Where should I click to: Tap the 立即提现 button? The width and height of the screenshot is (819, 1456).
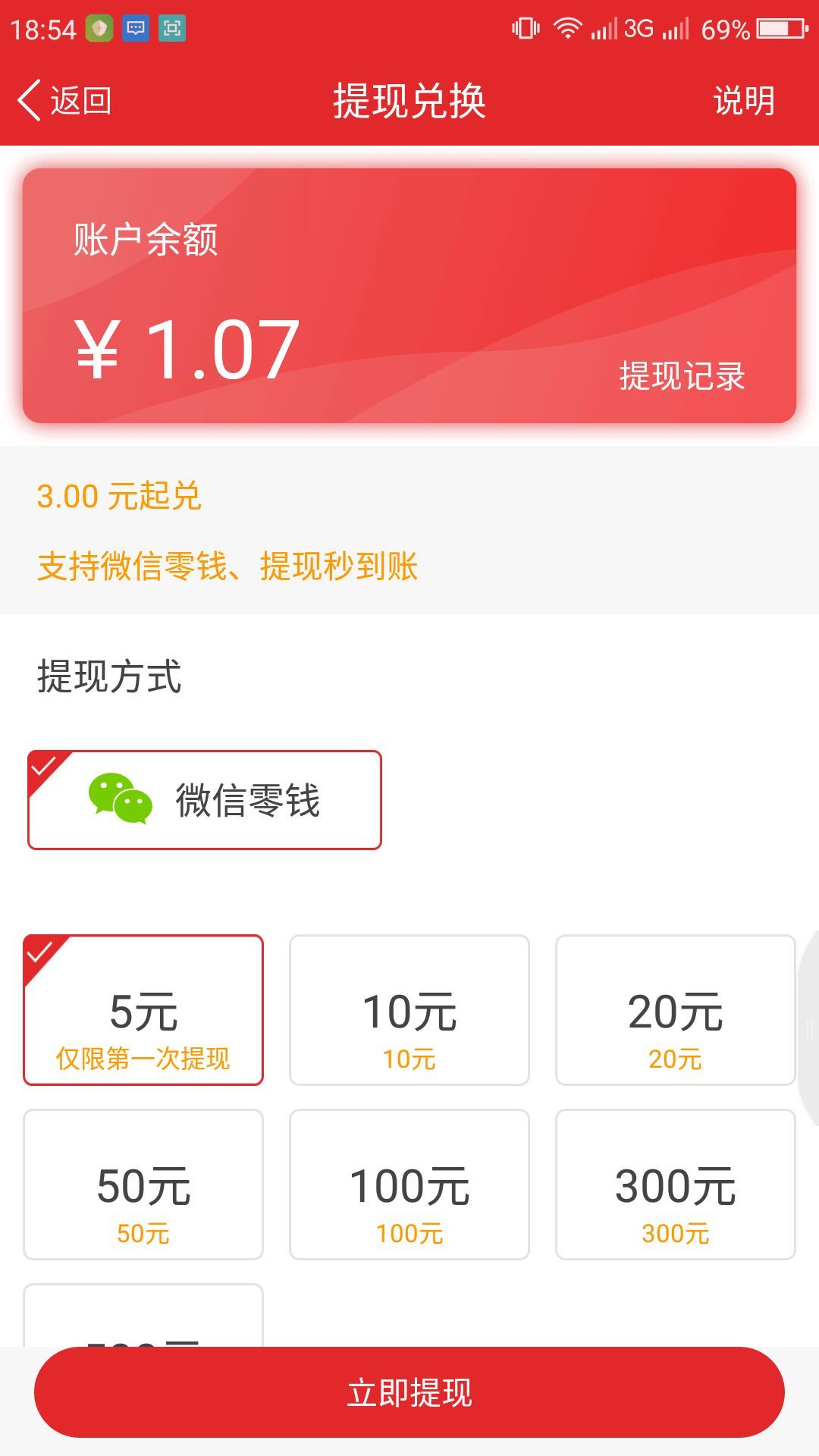coord(409,1392)
